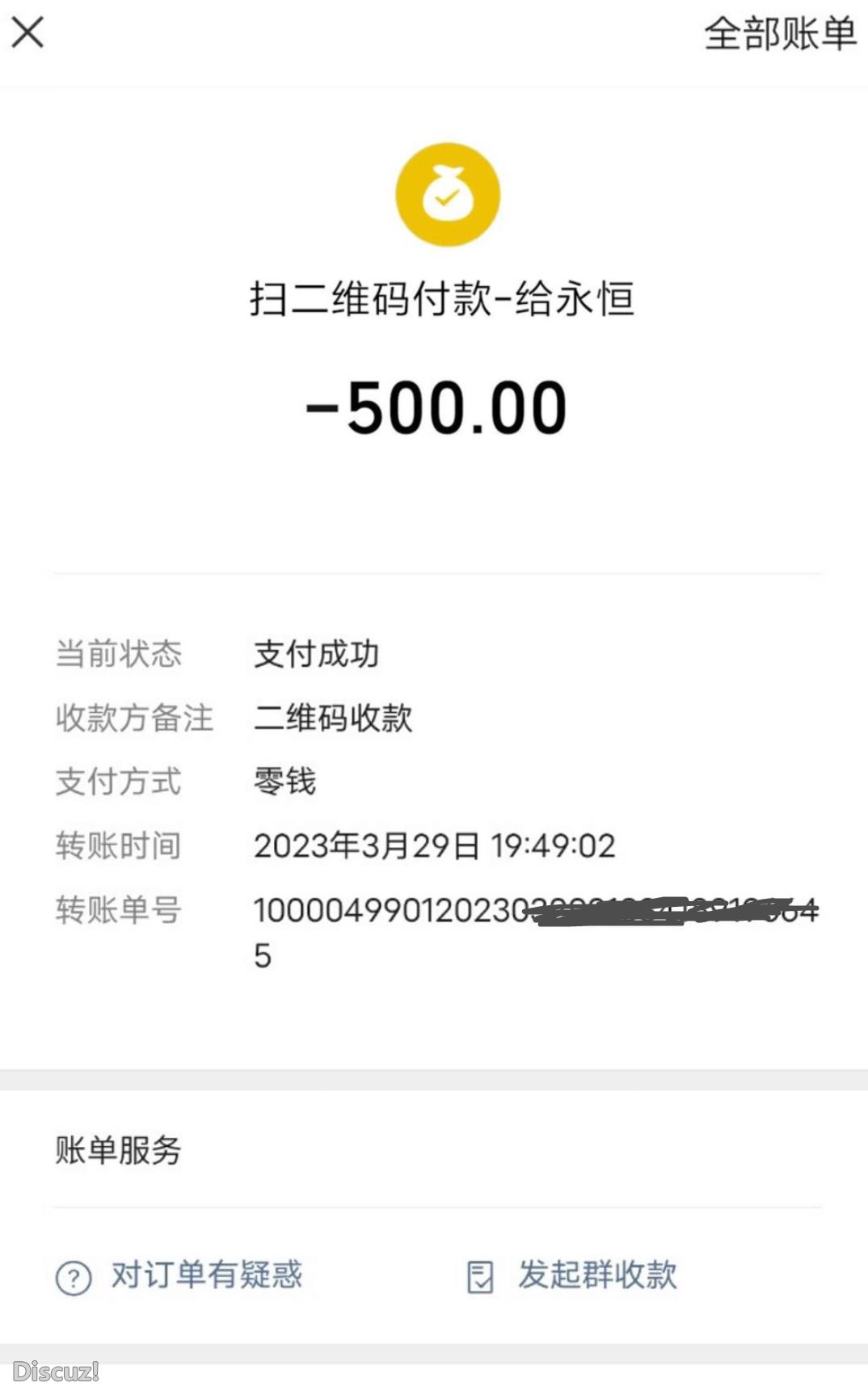Tap the checkmark inside the payment icon
Viewport: 868px width, 1391px height.
tap(446, 198)
